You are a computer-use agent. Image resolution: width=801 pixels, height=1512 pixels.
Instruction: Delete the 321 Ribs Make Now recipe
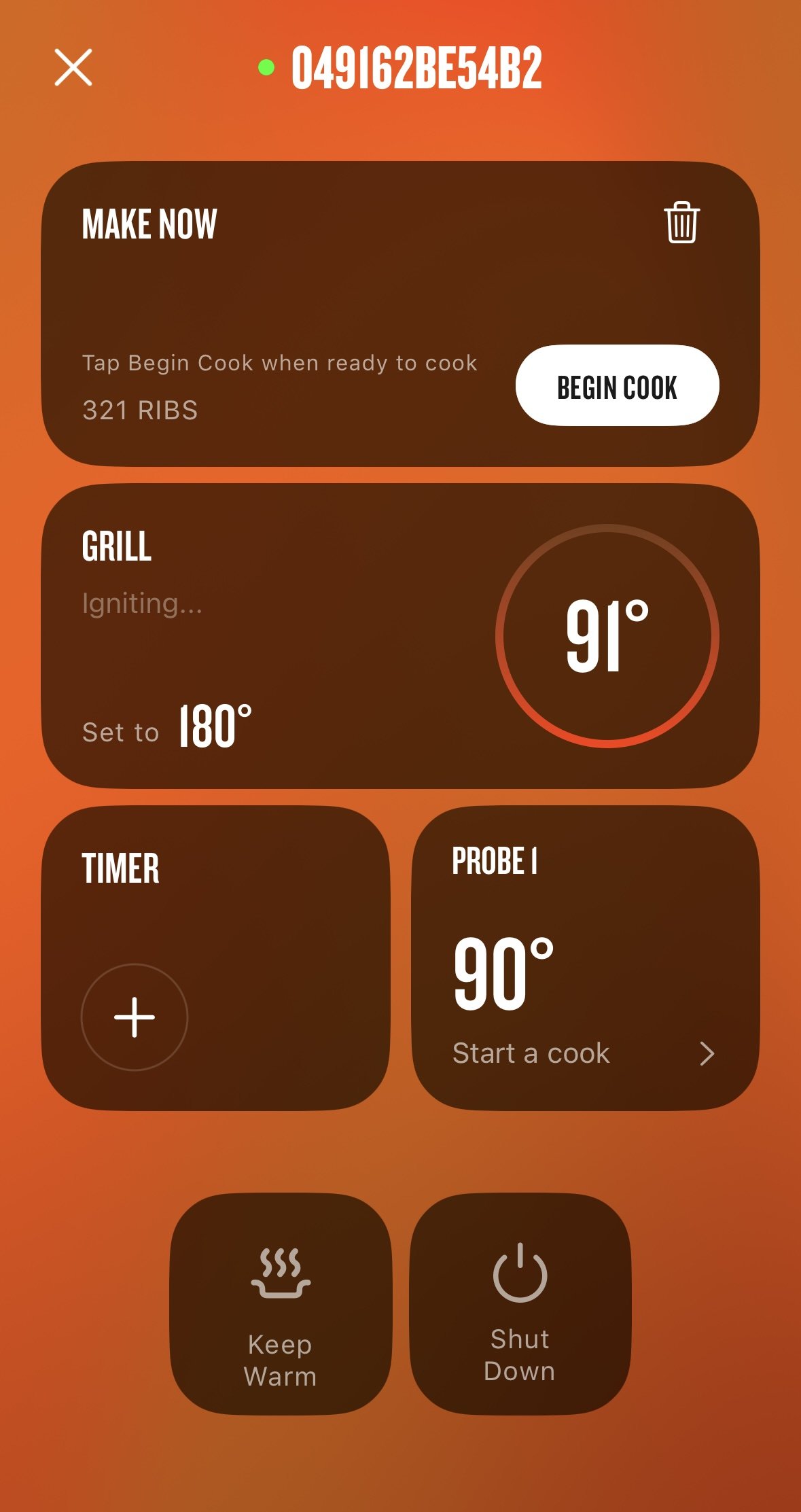click(x=681, y=222)
